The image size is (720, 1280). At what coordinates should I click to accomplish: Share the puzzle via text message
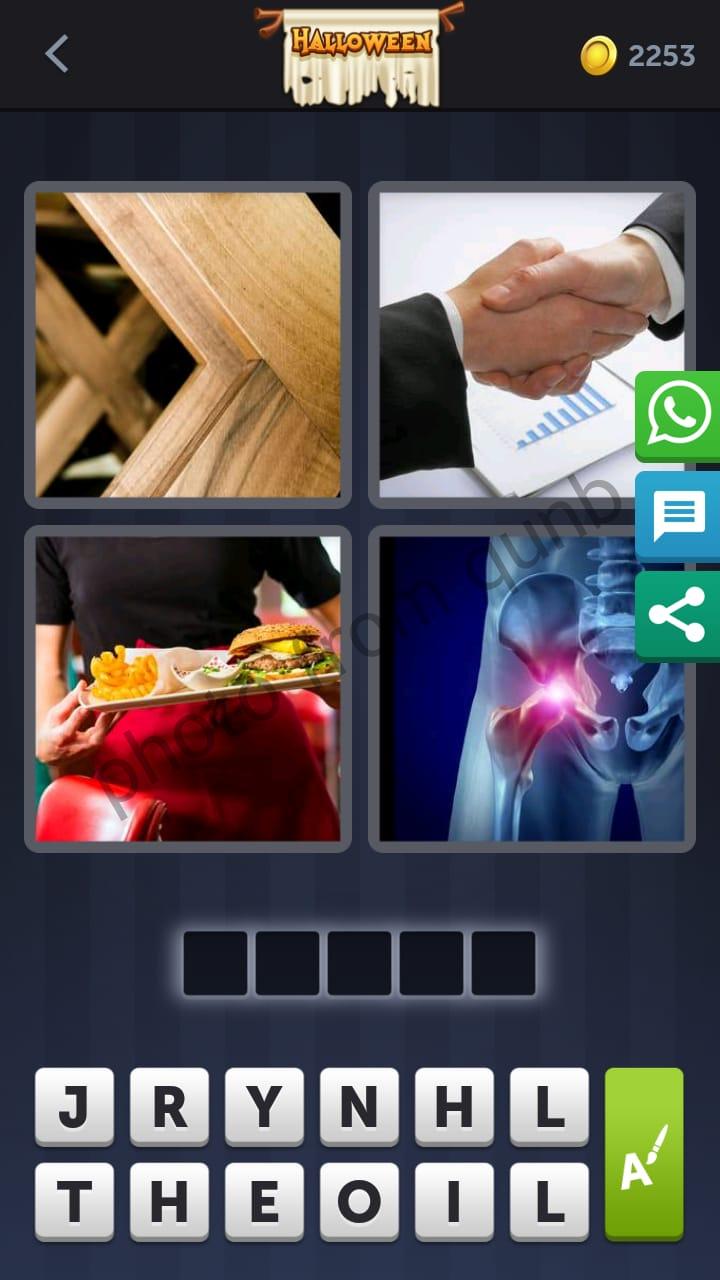coord(679,516)
